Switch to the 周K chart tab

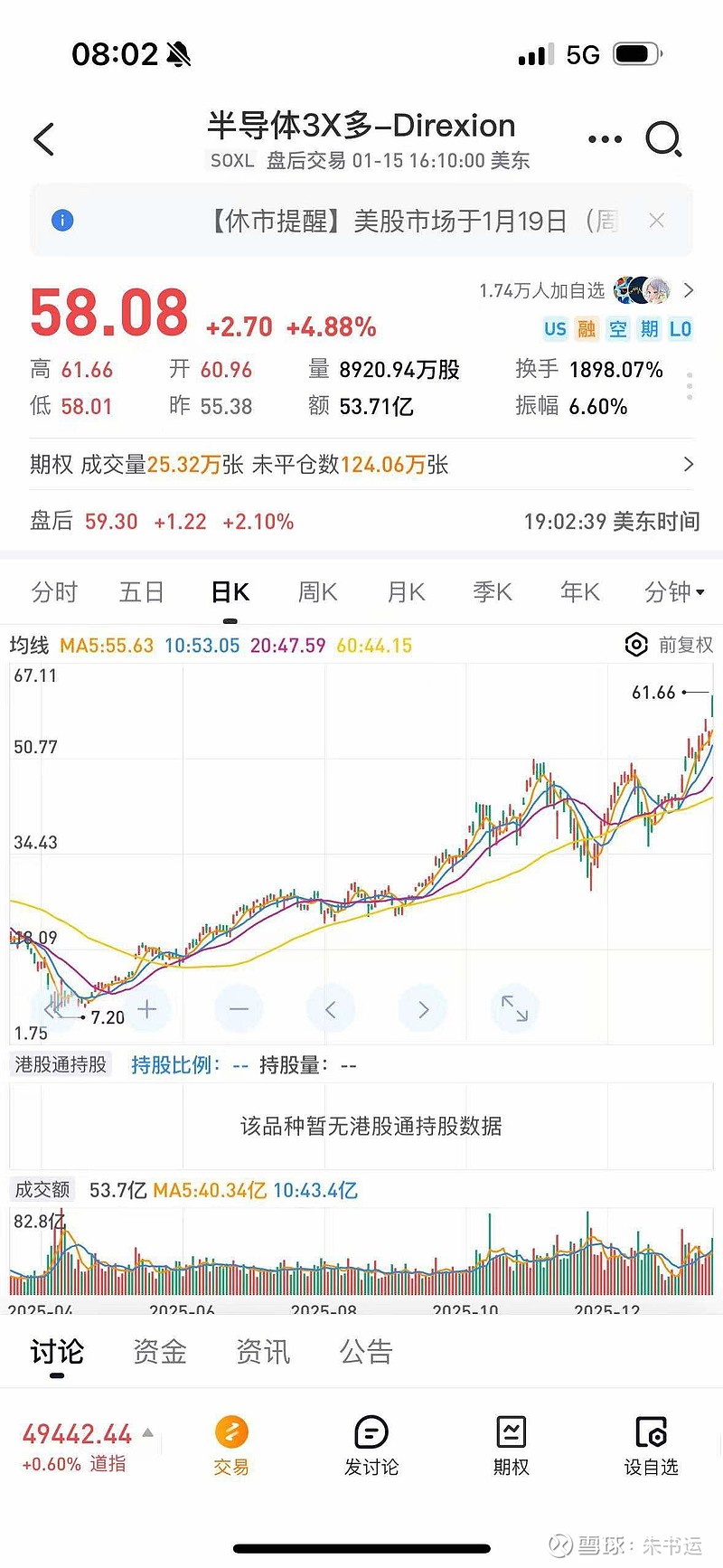click(315, 591)
